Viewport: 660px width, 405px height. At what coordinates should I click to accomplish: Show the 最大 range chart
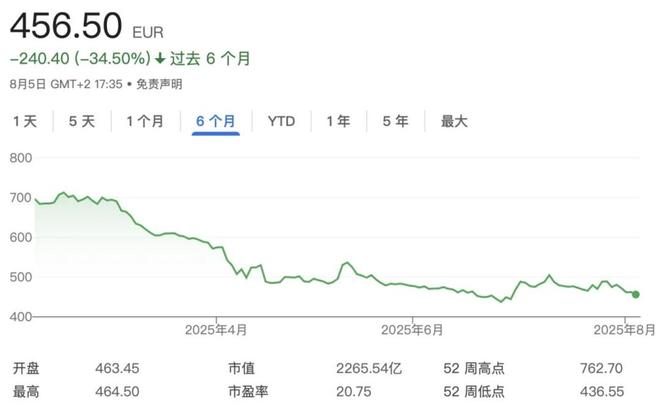tap(454, 121)
